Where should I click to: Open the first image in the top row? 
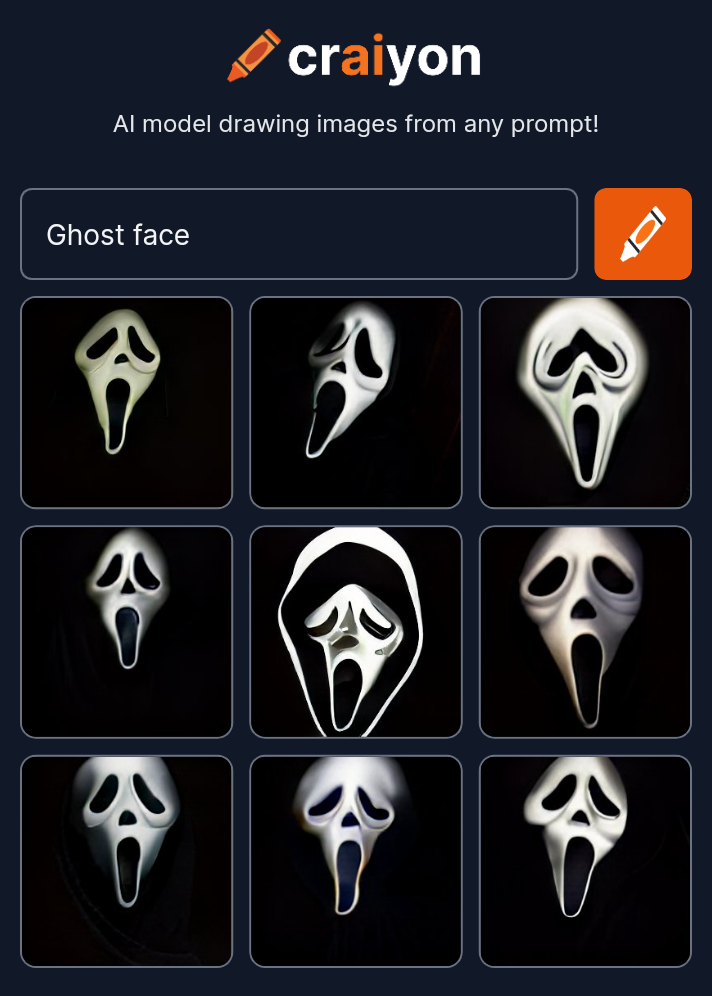(x=126, y=402)
